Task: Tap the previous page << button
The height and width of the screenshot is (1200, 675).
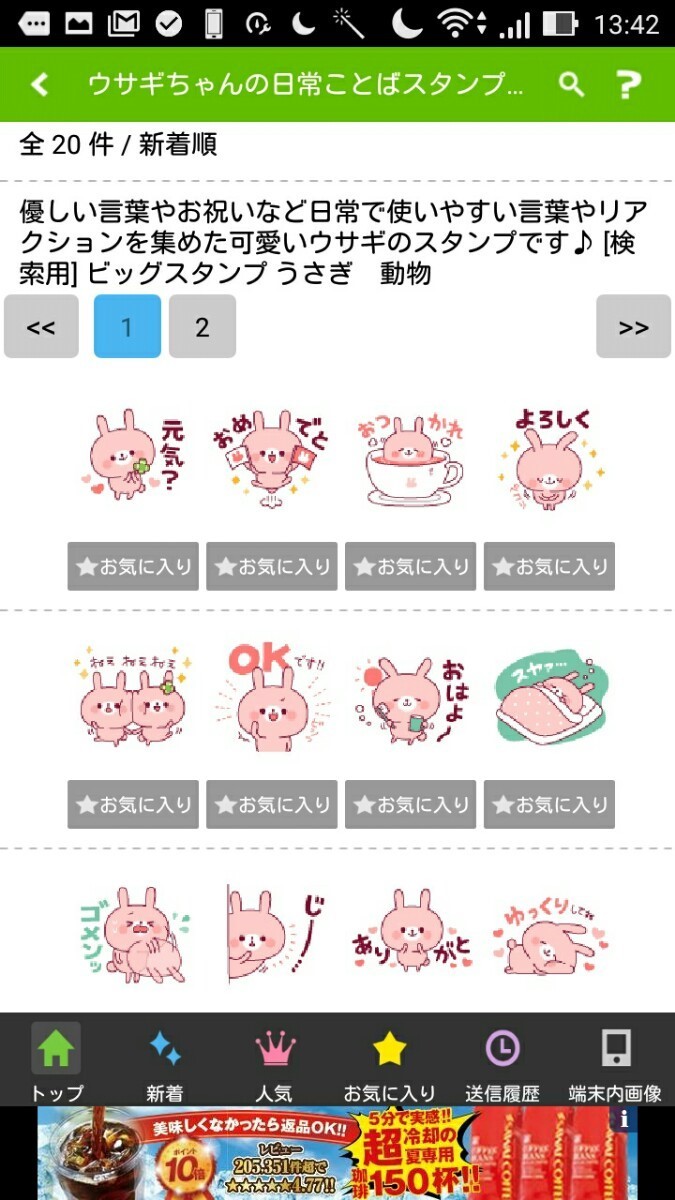Action: [x=41, y=327]
